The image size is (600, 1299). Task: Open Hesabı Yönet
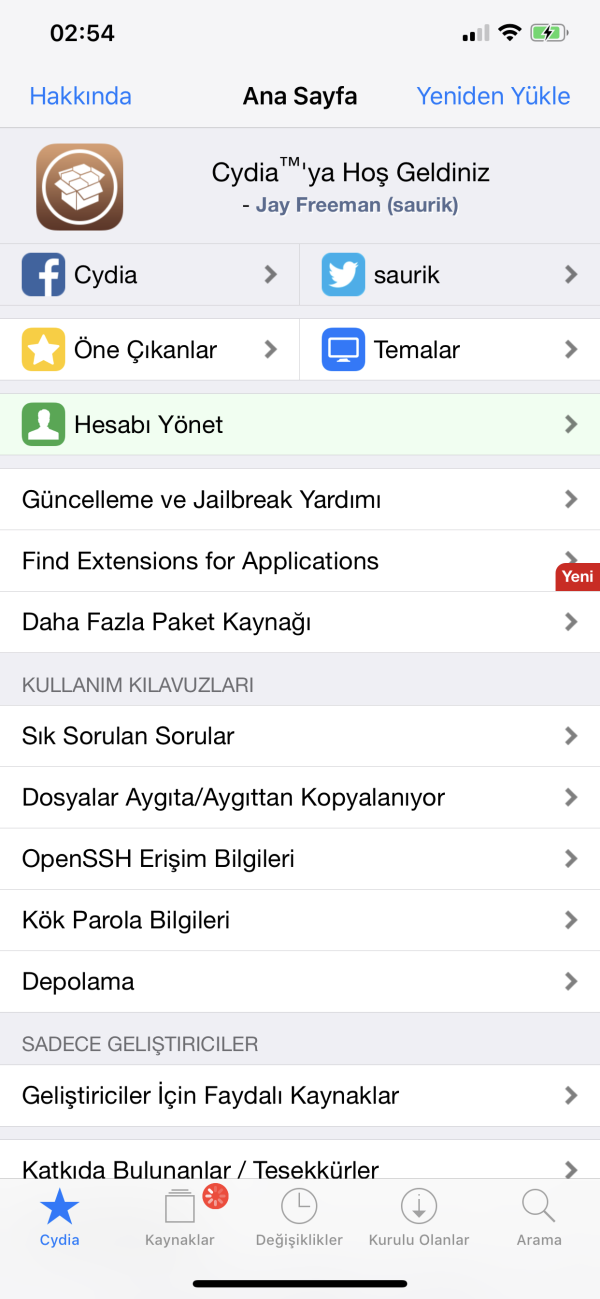300,425
